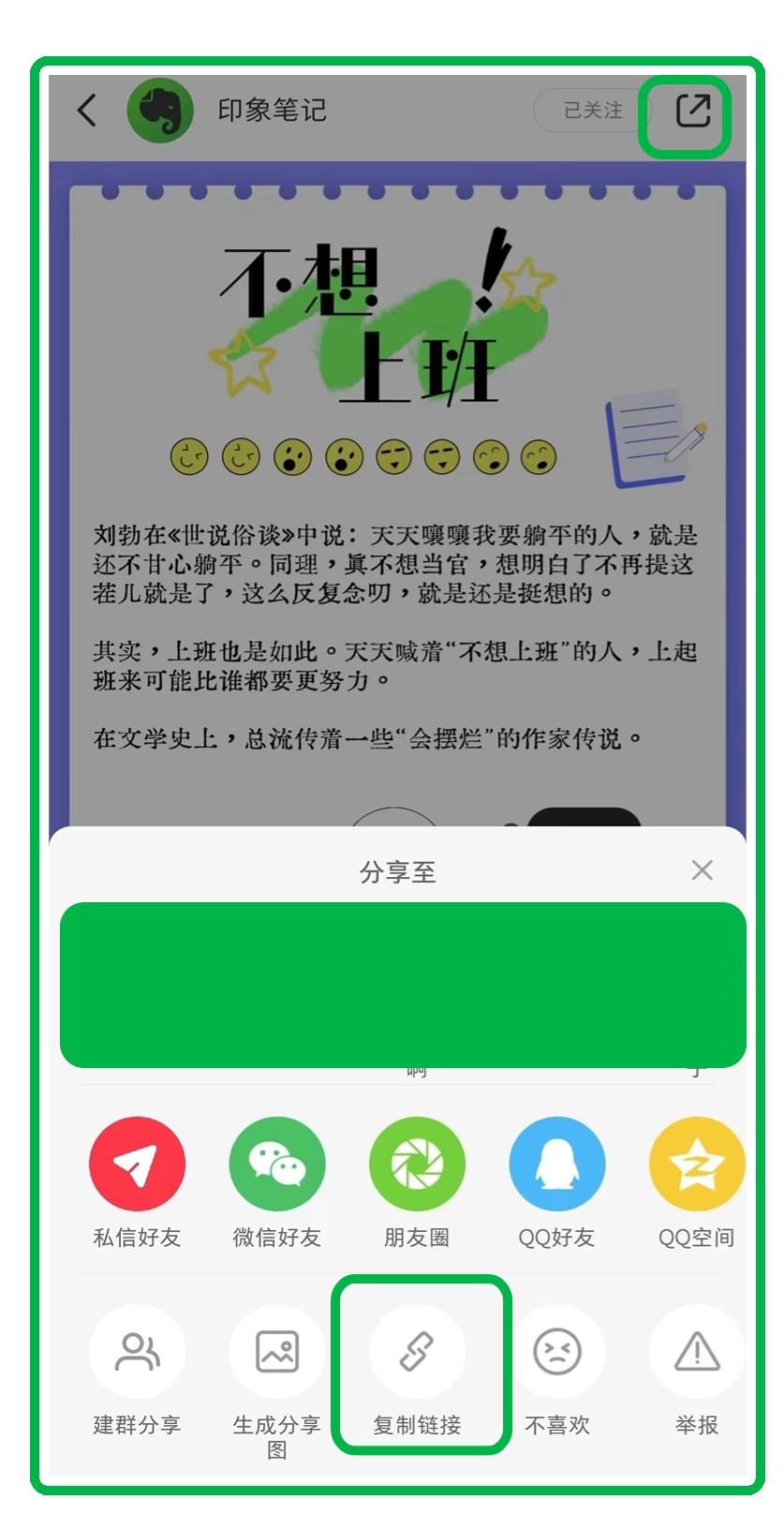Go back using the top-left arrow
This screenshot has height=1514, width=784.
point(87,111)
